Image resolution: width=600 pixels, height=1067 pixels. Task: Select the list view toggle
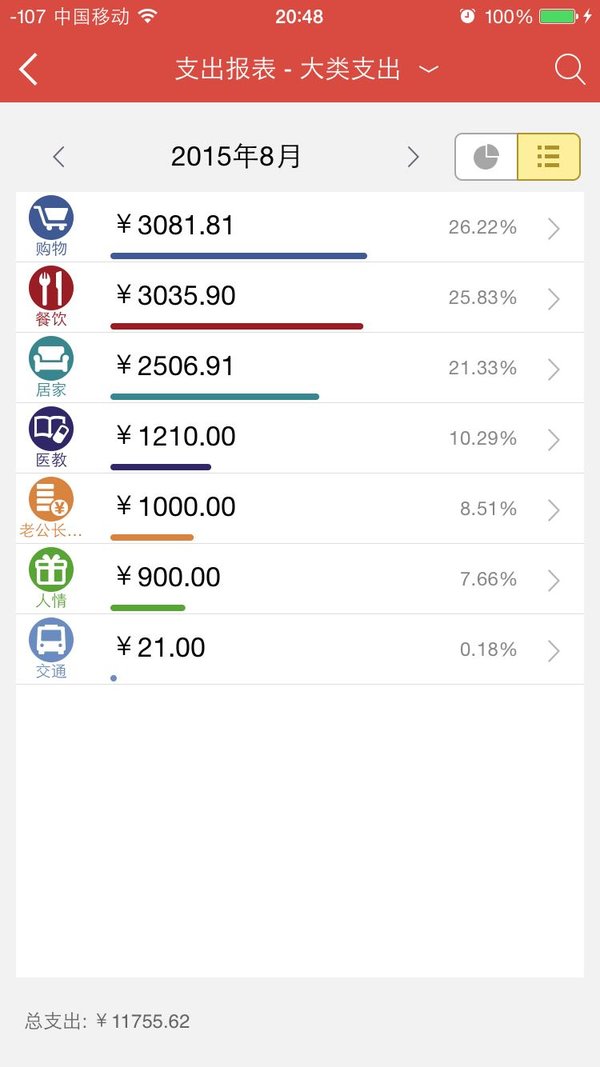coord(548,157)
